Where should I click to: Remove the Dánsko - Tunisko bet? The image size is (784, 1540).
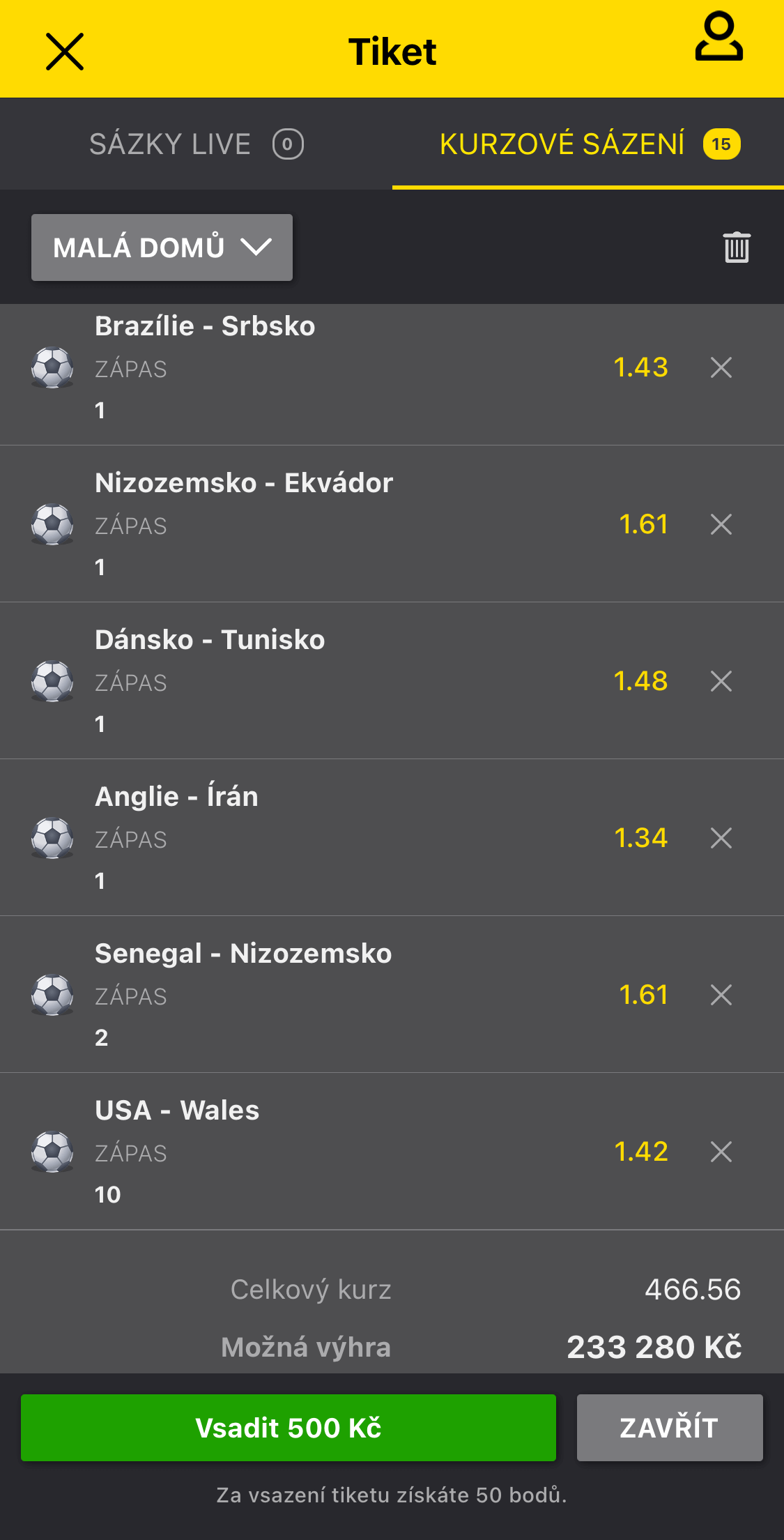pos(721,681)
